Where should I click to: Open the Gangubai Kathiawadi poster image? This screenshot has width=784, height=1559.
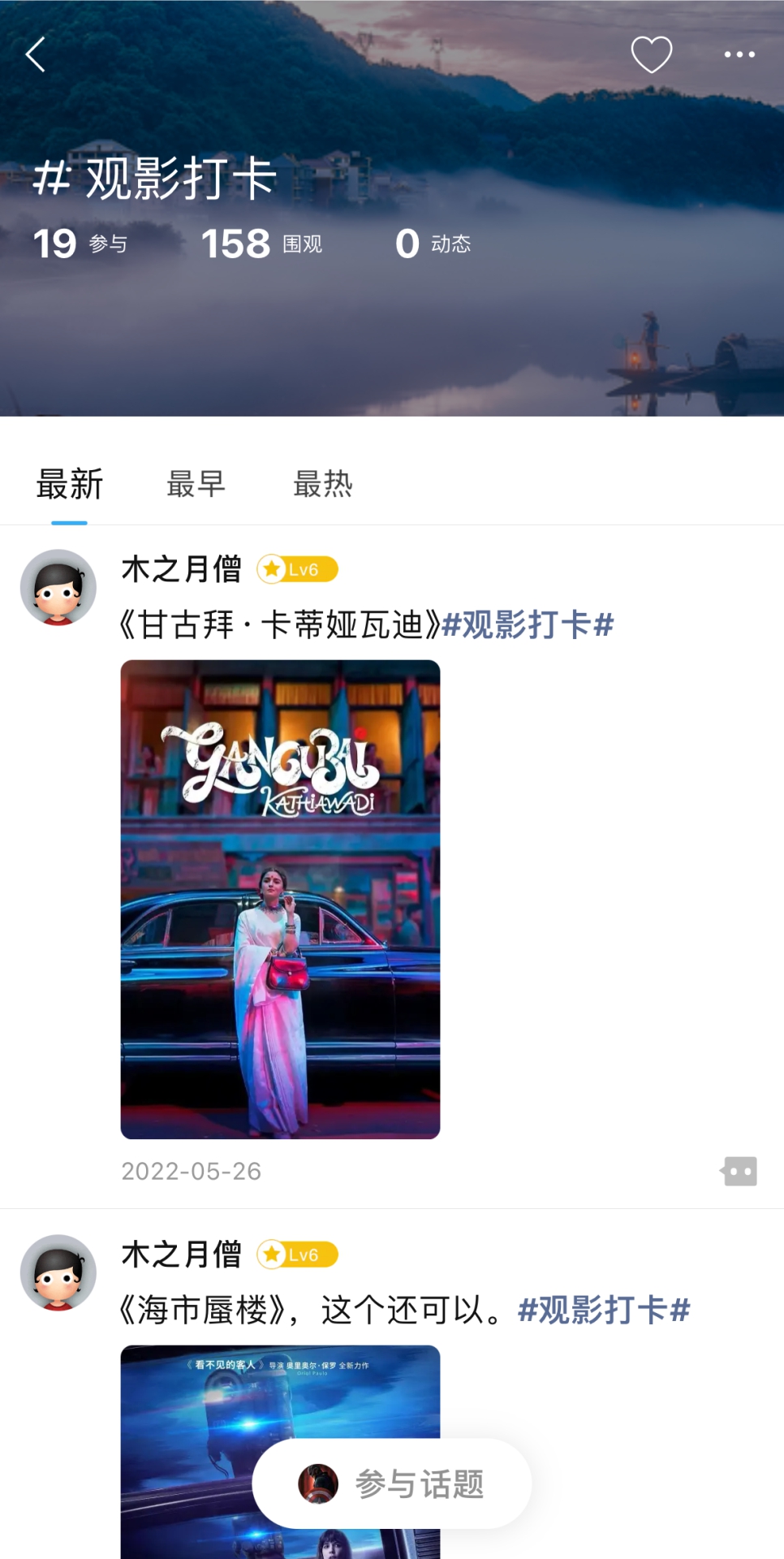coord(280,899)
